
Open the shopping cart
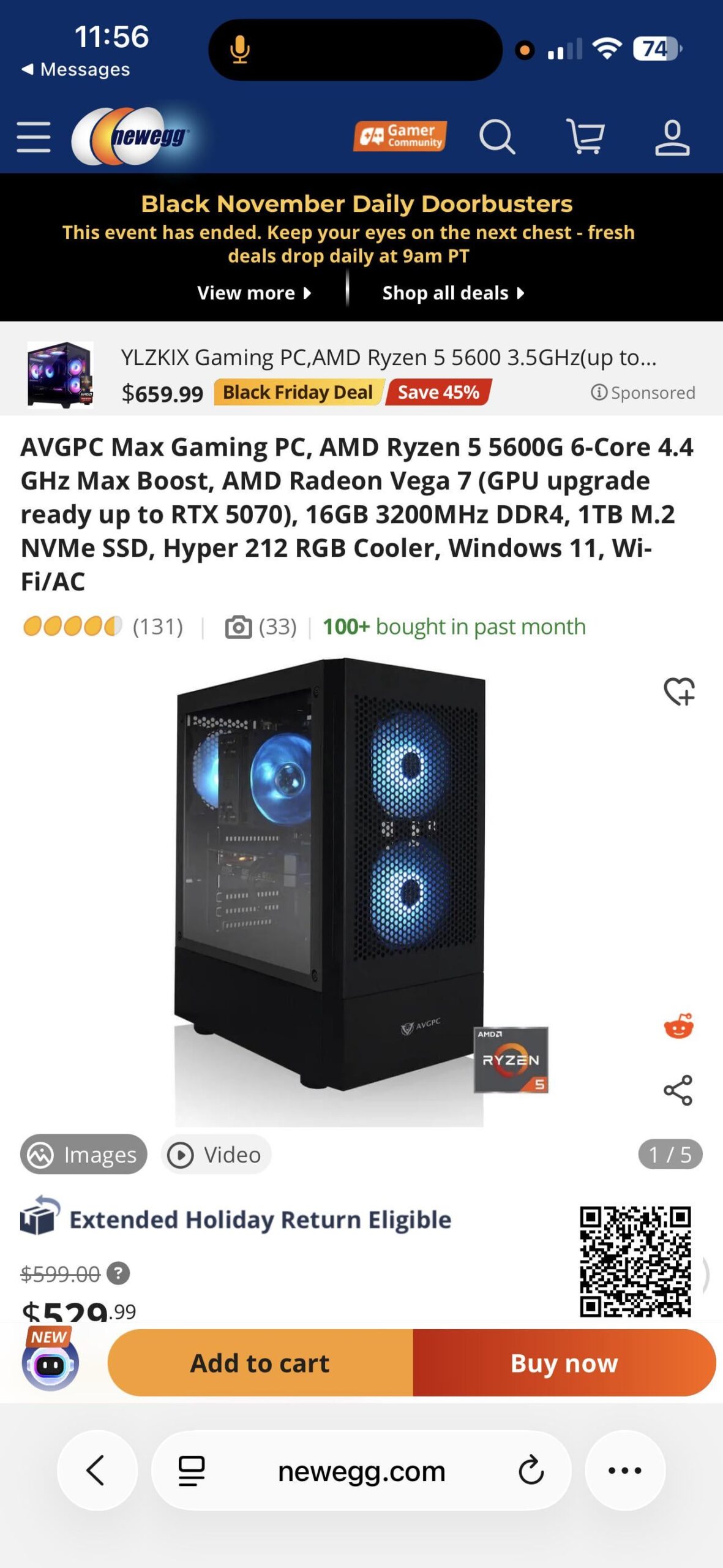click(585, 136)
